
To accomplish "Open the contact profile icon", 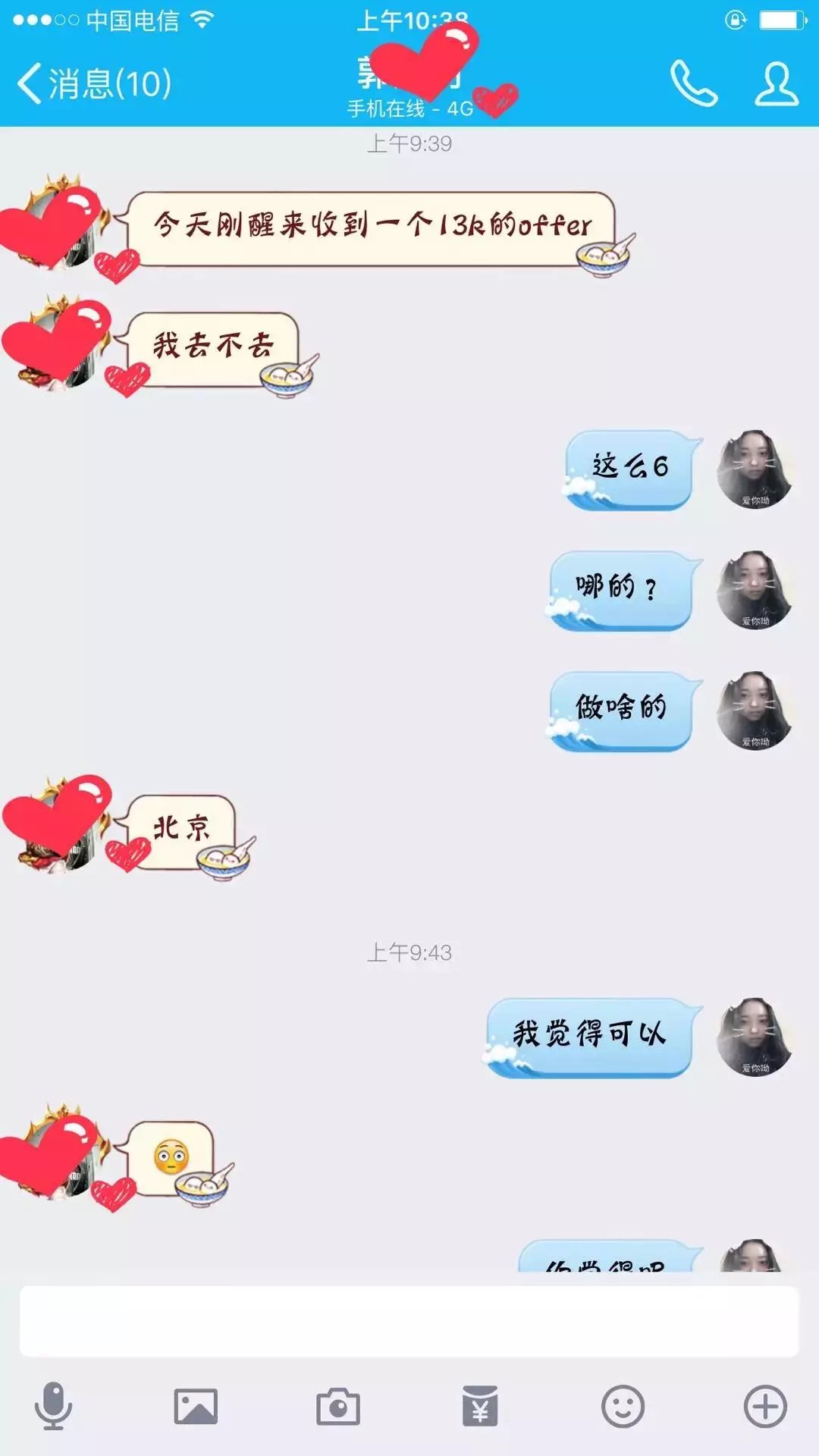I will point(776,83).
